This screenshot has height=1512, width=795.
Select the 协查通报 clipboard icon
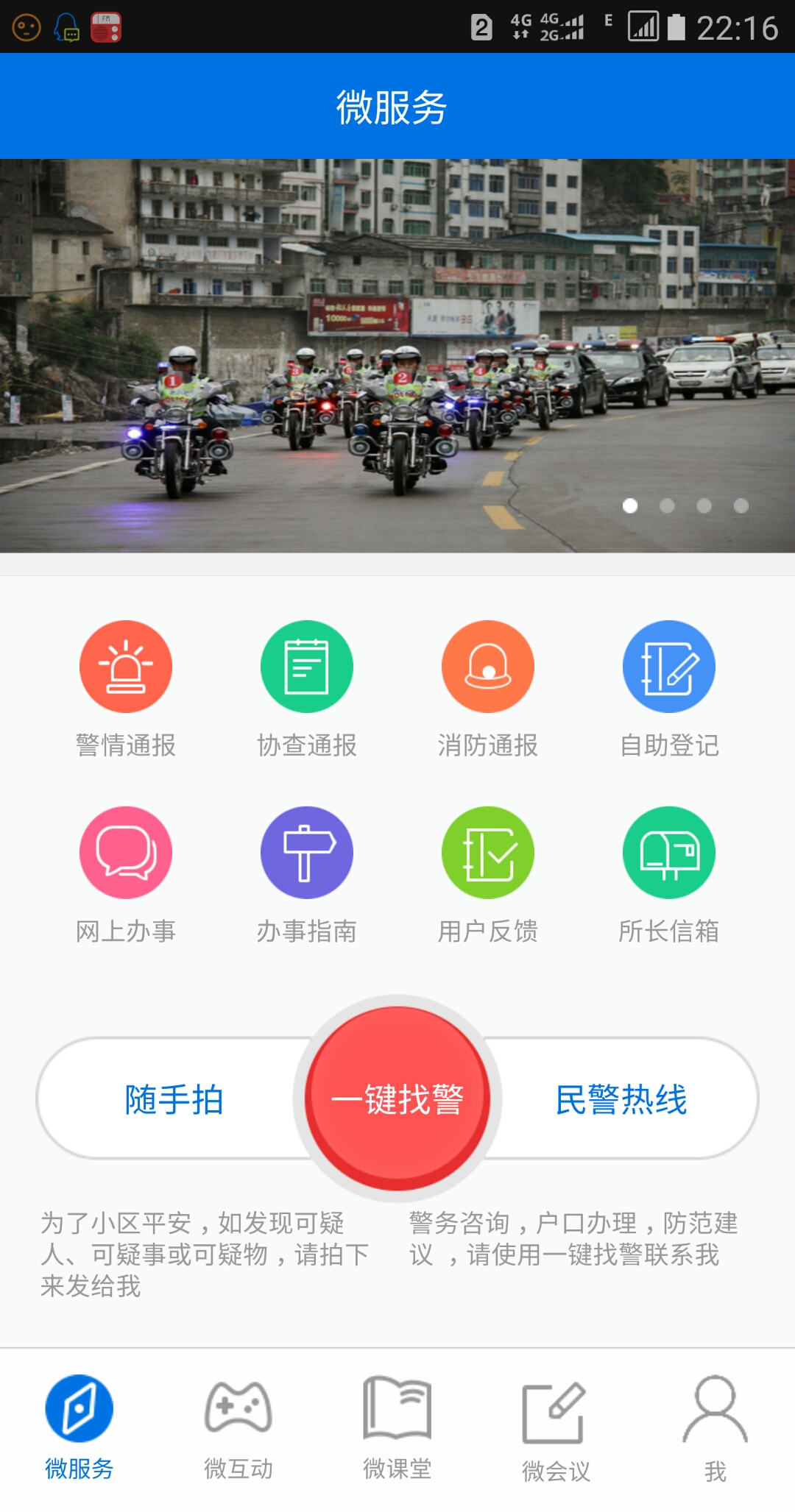[306, 666]
